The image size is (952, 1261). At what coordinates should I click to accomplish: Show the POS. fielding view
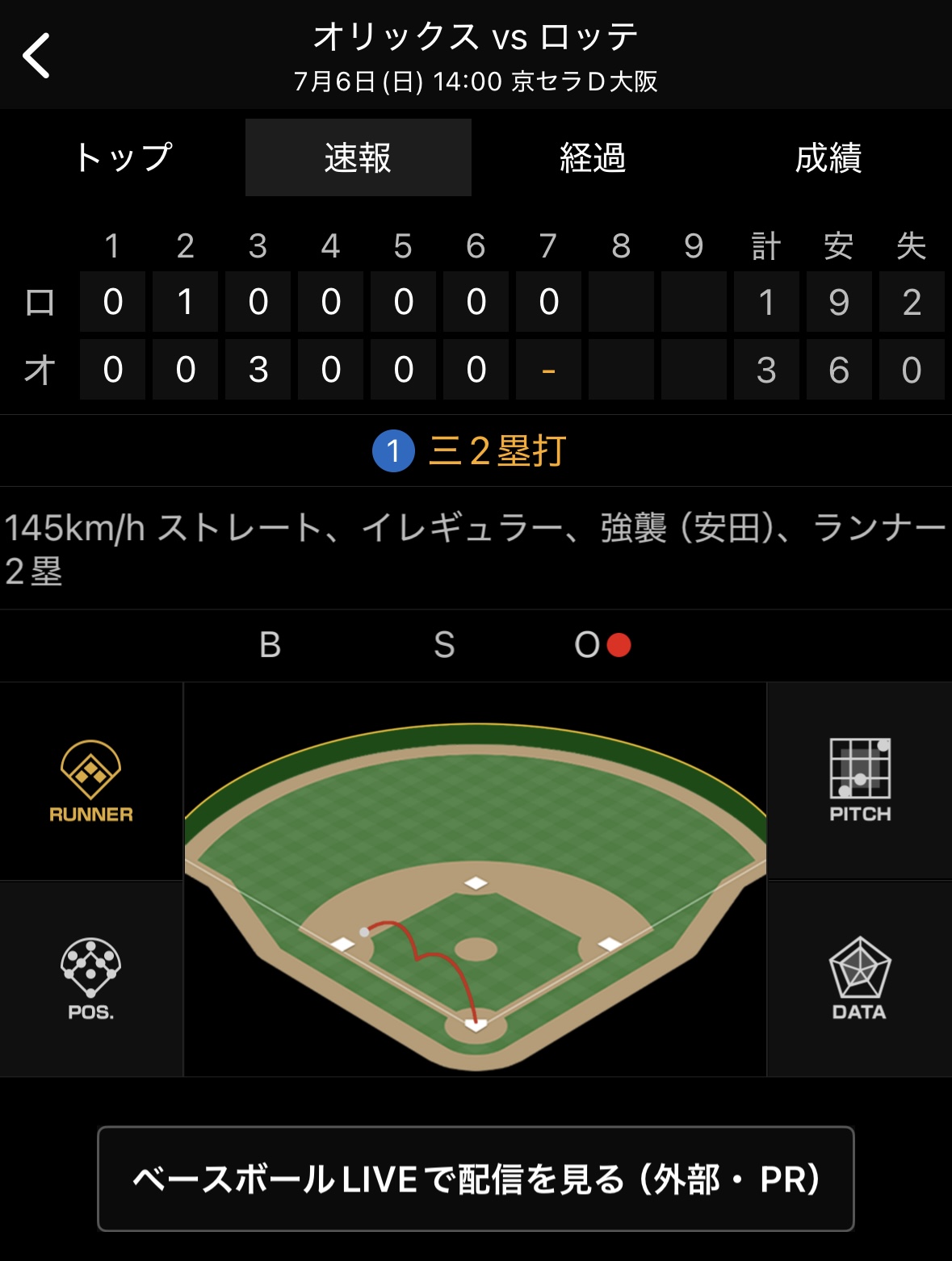click(91, 978)
